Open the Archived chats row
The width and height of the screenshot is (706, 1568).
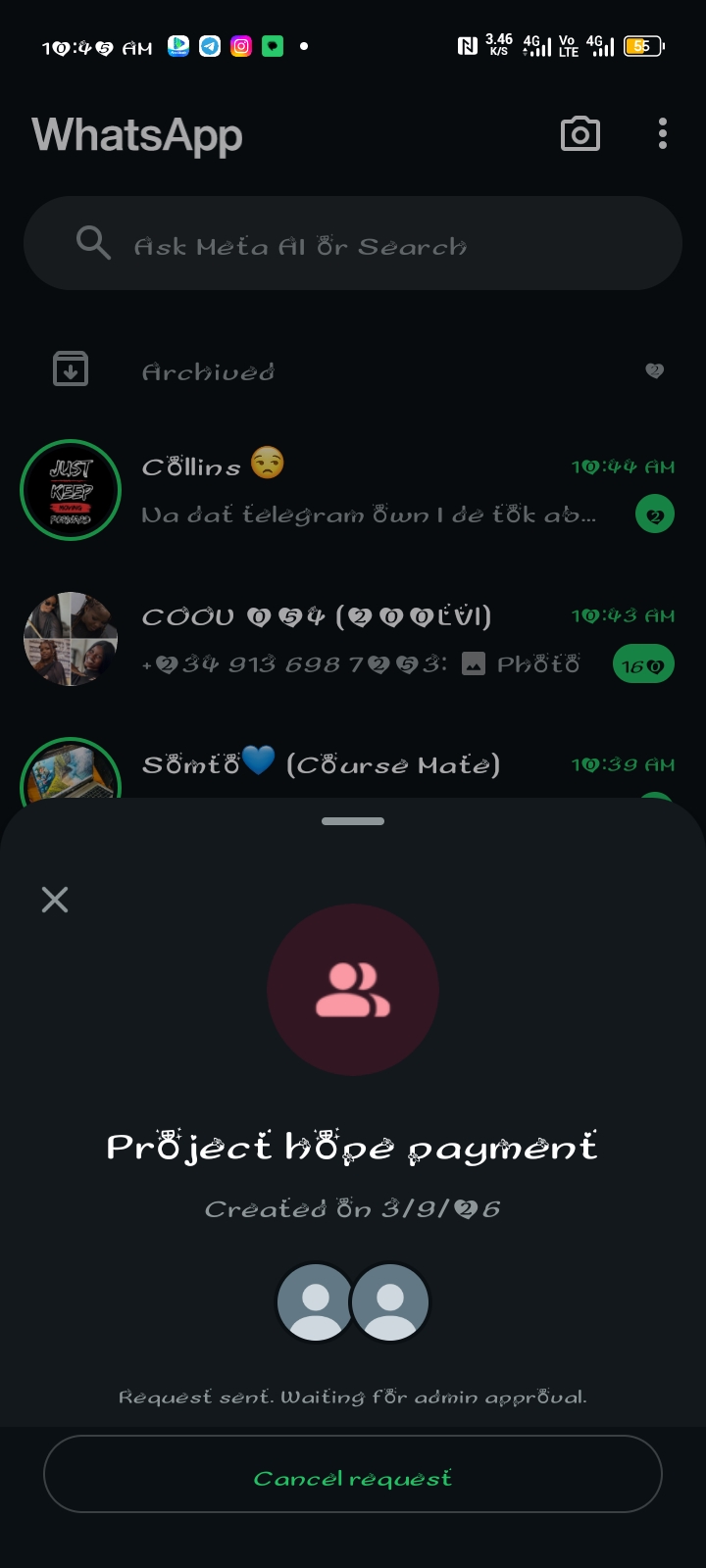pos(353,371)
